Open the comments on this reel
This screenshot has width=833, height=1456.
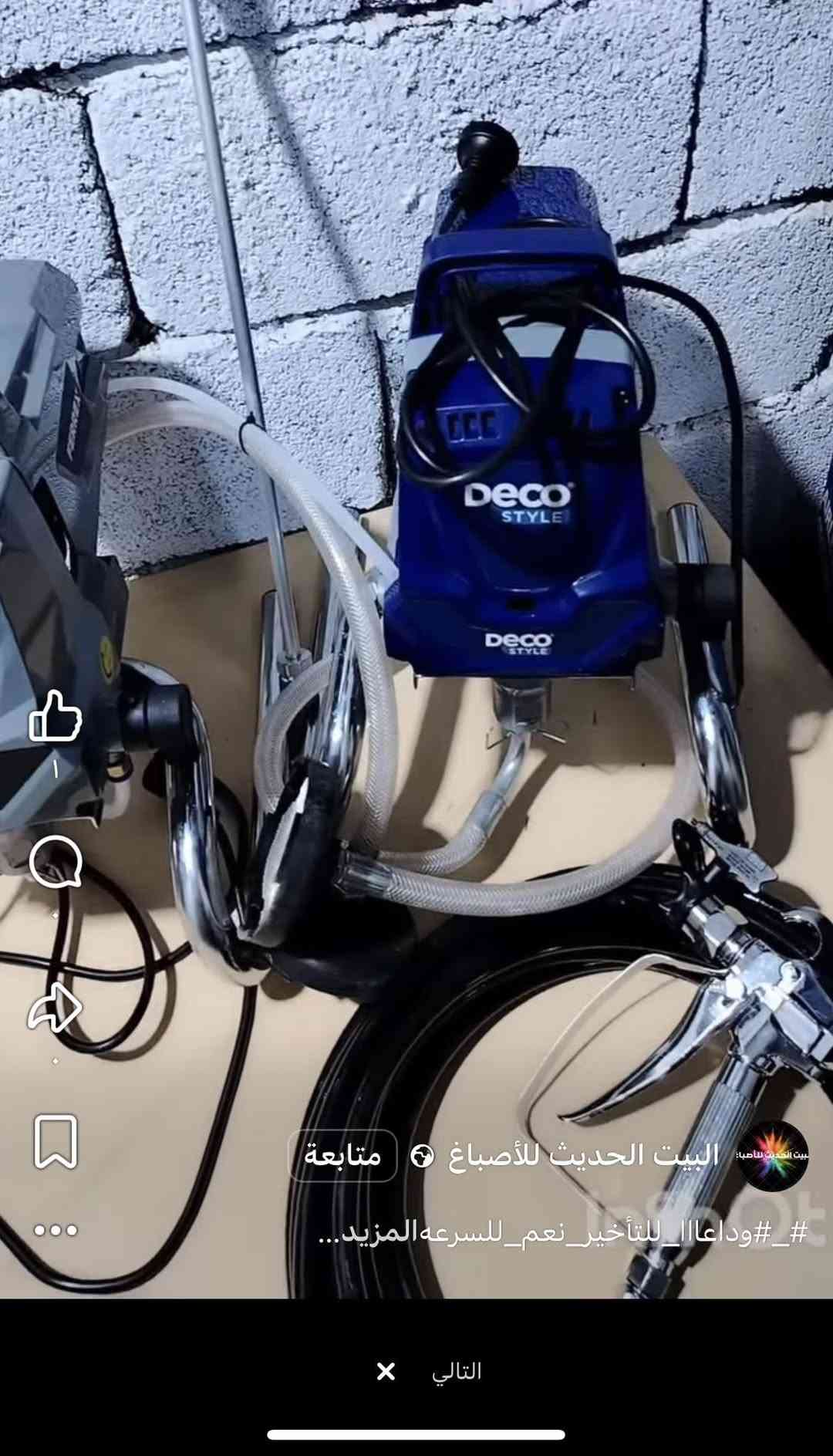tap(56, 863)
